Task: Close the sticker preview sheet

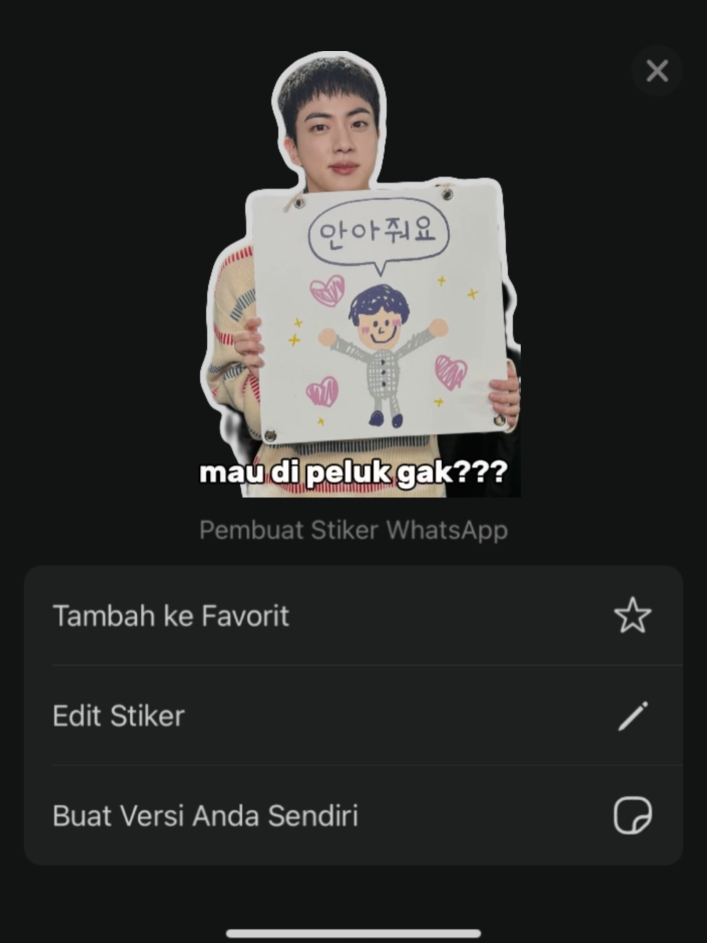Action: tap(657, 71)
